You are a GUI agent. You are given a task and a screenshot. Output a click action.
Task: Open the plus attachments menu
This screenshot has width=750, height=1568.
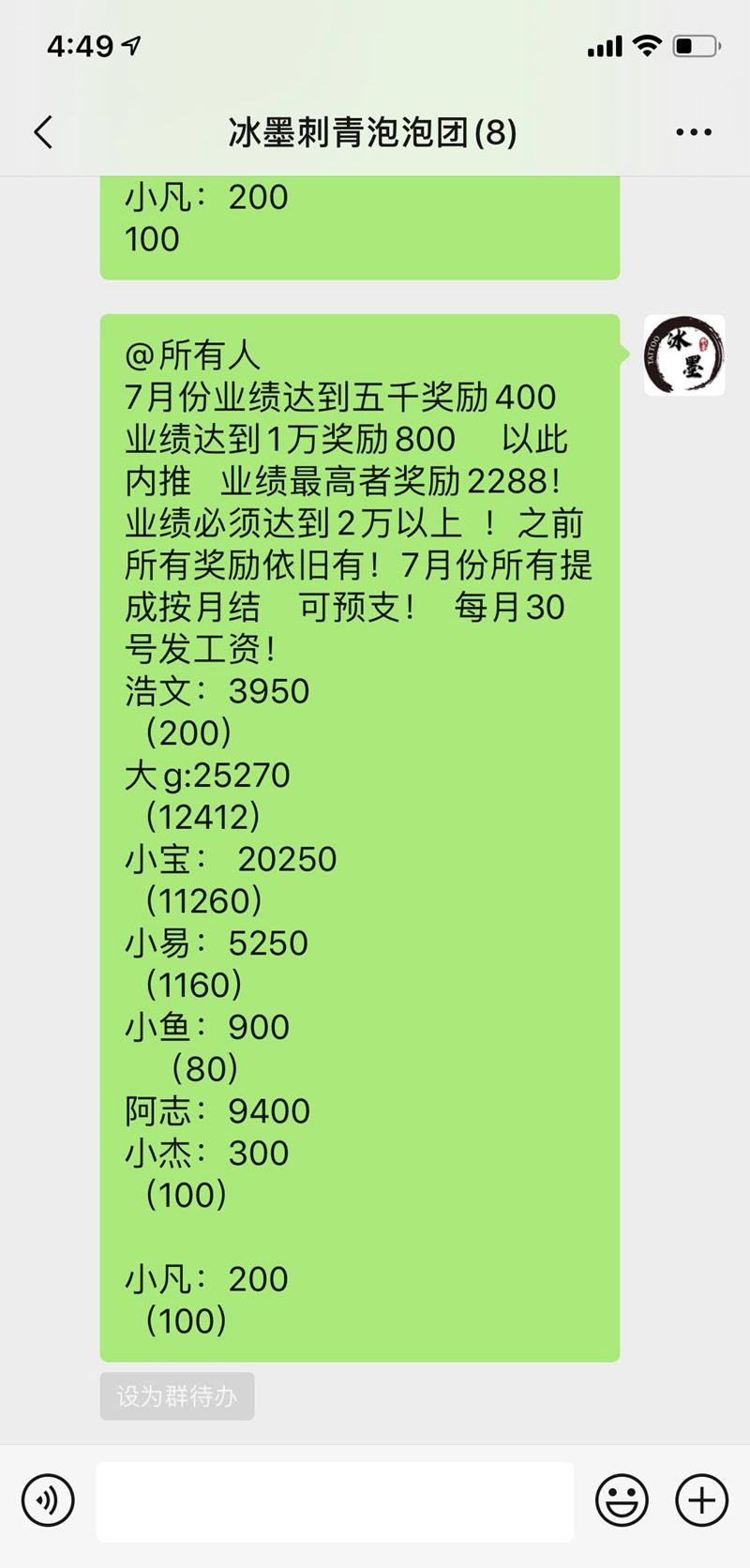tap(701, 1500)
